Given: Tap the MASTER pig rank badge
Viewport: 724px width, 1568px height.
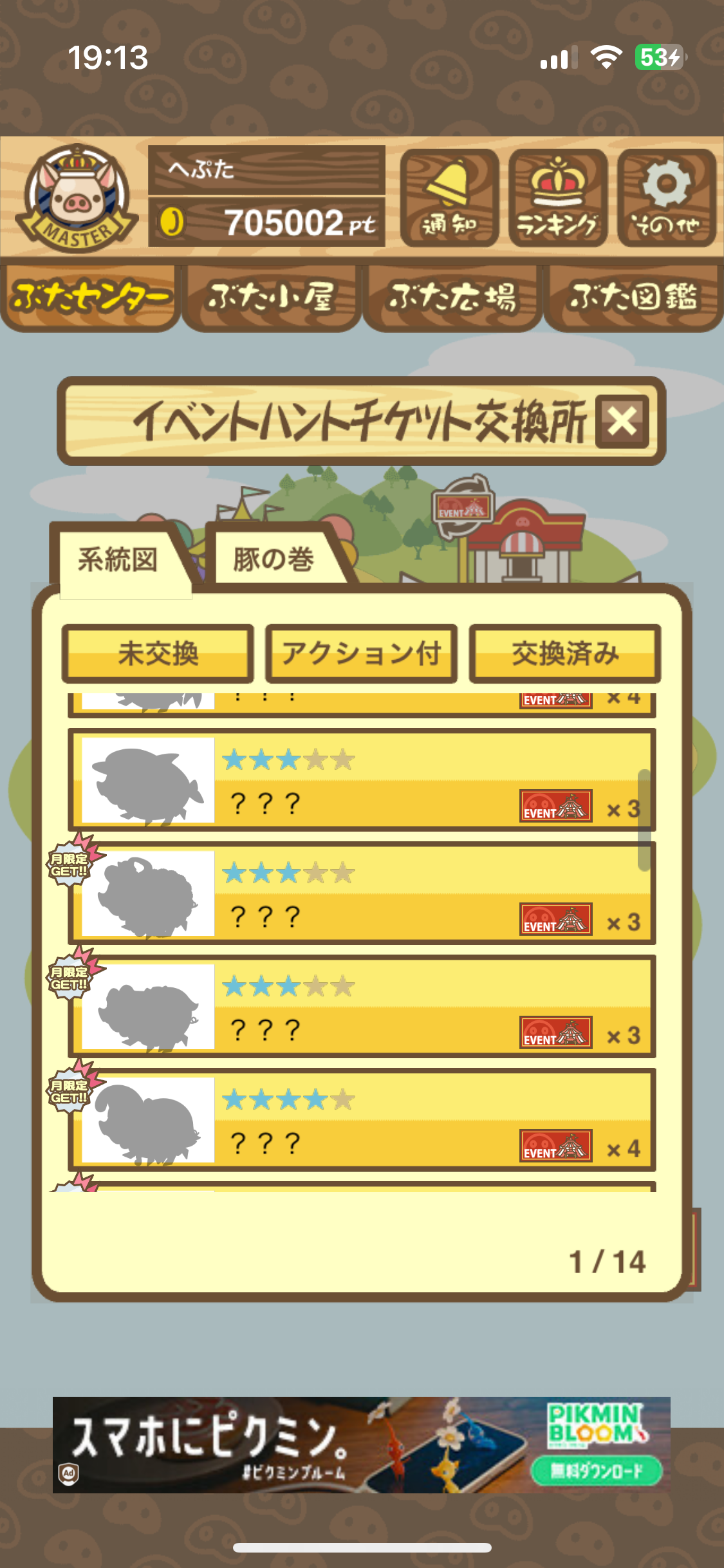Looking at the screenshot, I should [x=77, y=199].
